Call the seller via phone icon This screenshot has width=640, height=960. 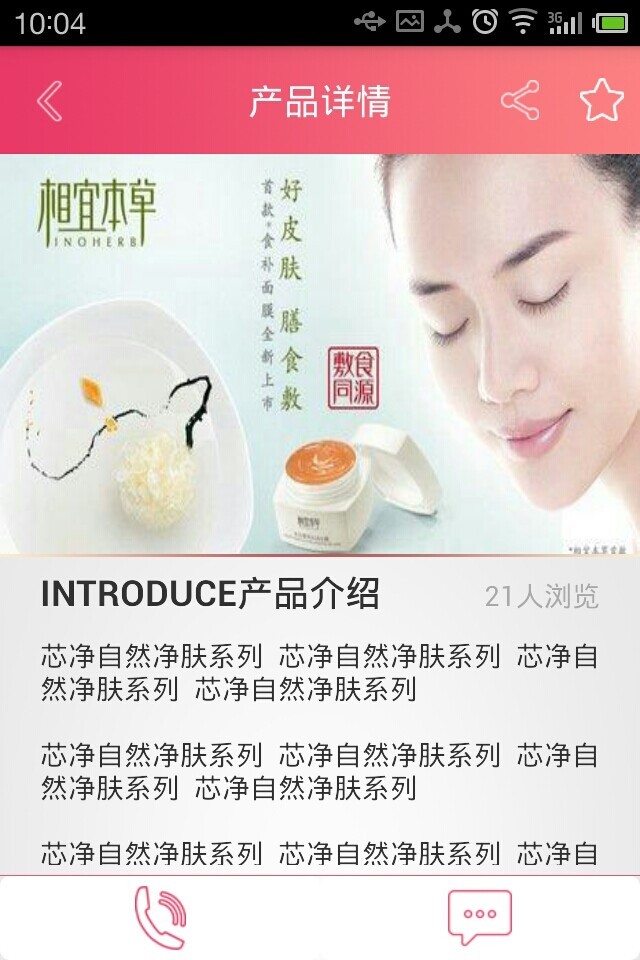(x=160, y=916)
